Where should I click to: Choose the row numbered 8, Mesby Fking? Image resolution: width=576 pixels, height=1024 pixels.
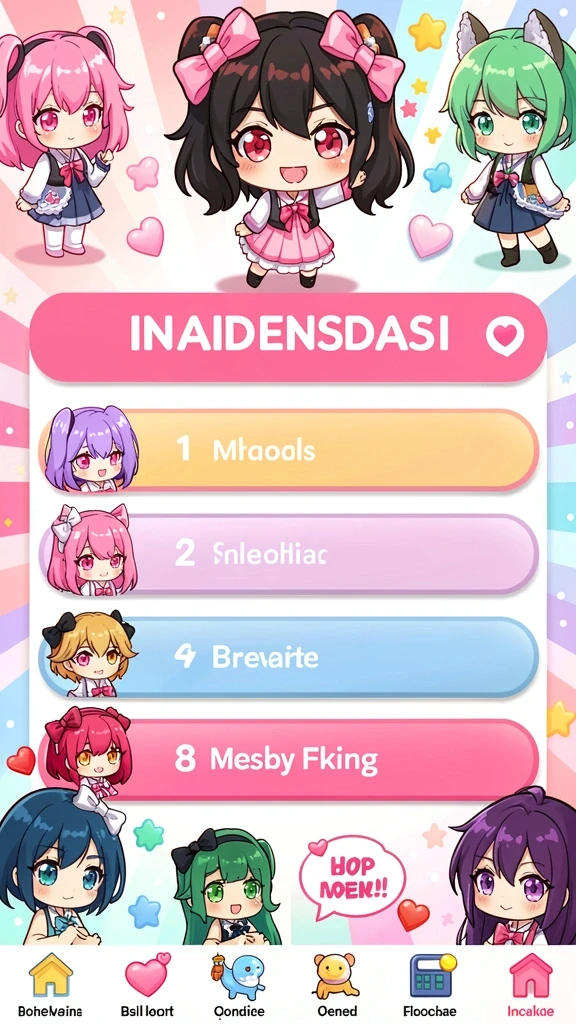click(288, 760)
